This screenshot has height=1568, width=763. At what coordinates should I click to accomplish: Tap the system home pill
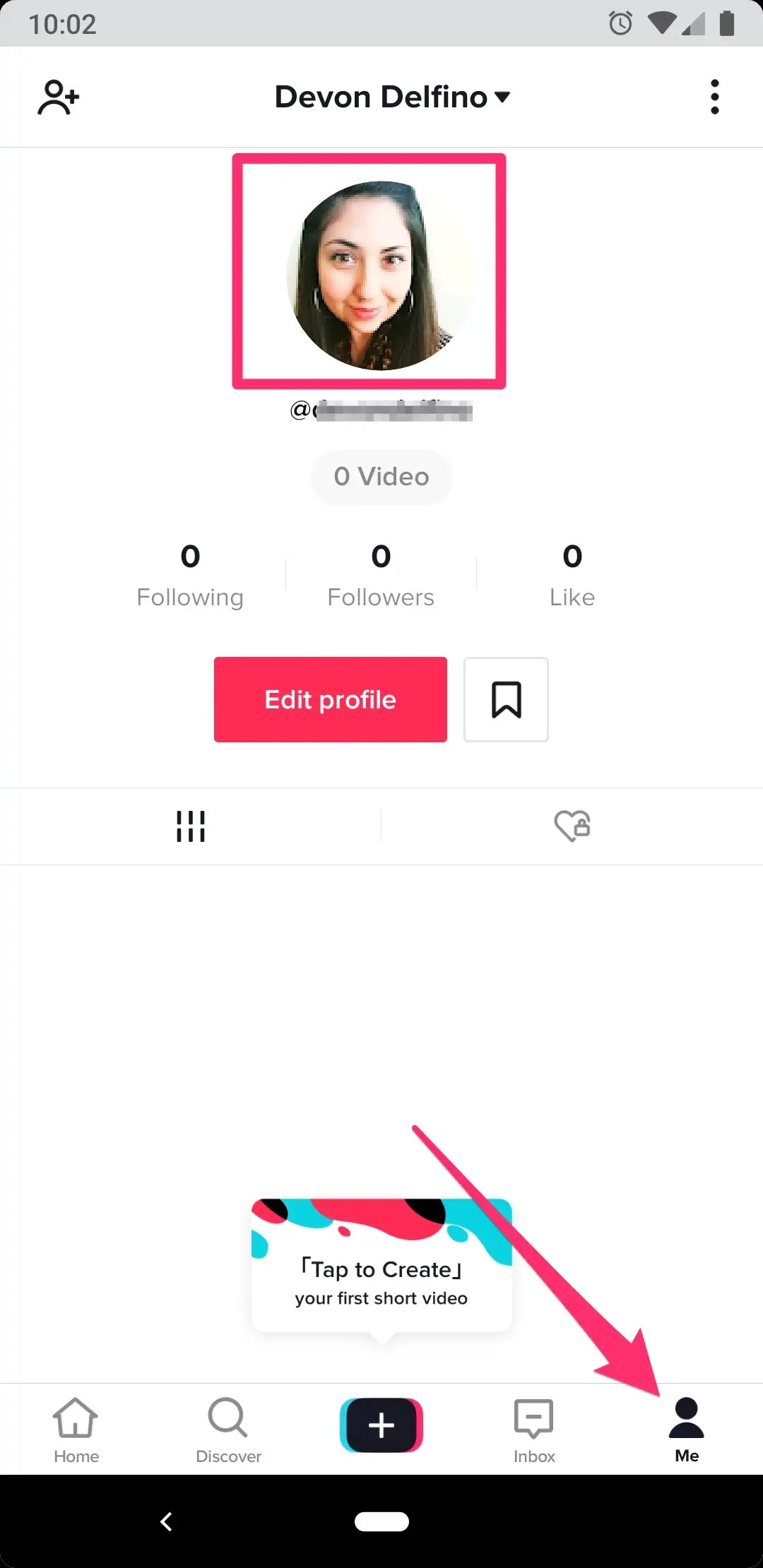[x=381, y=1521]
